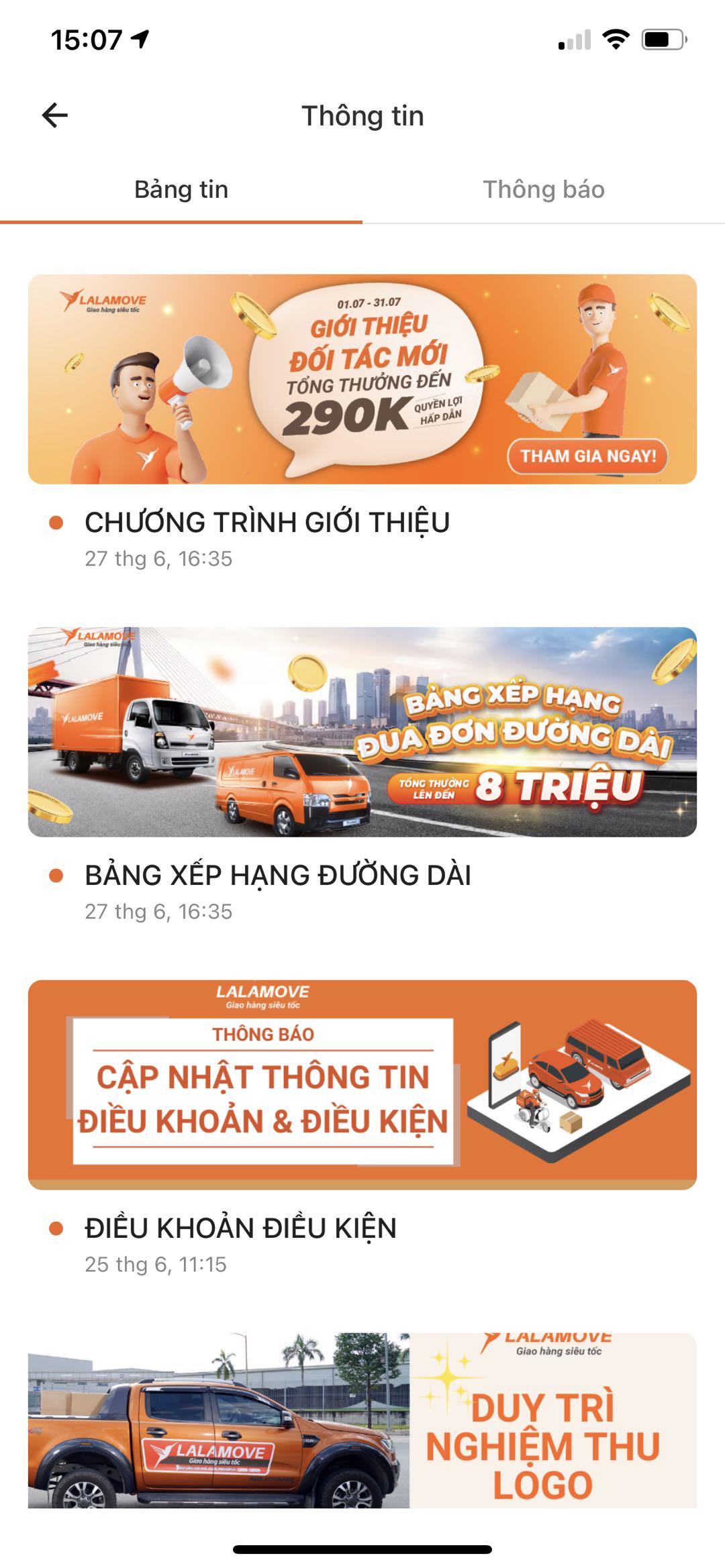Switch to the Thông báo tab
This screenshot has height=1568, width=725.
tap(543, 190)
